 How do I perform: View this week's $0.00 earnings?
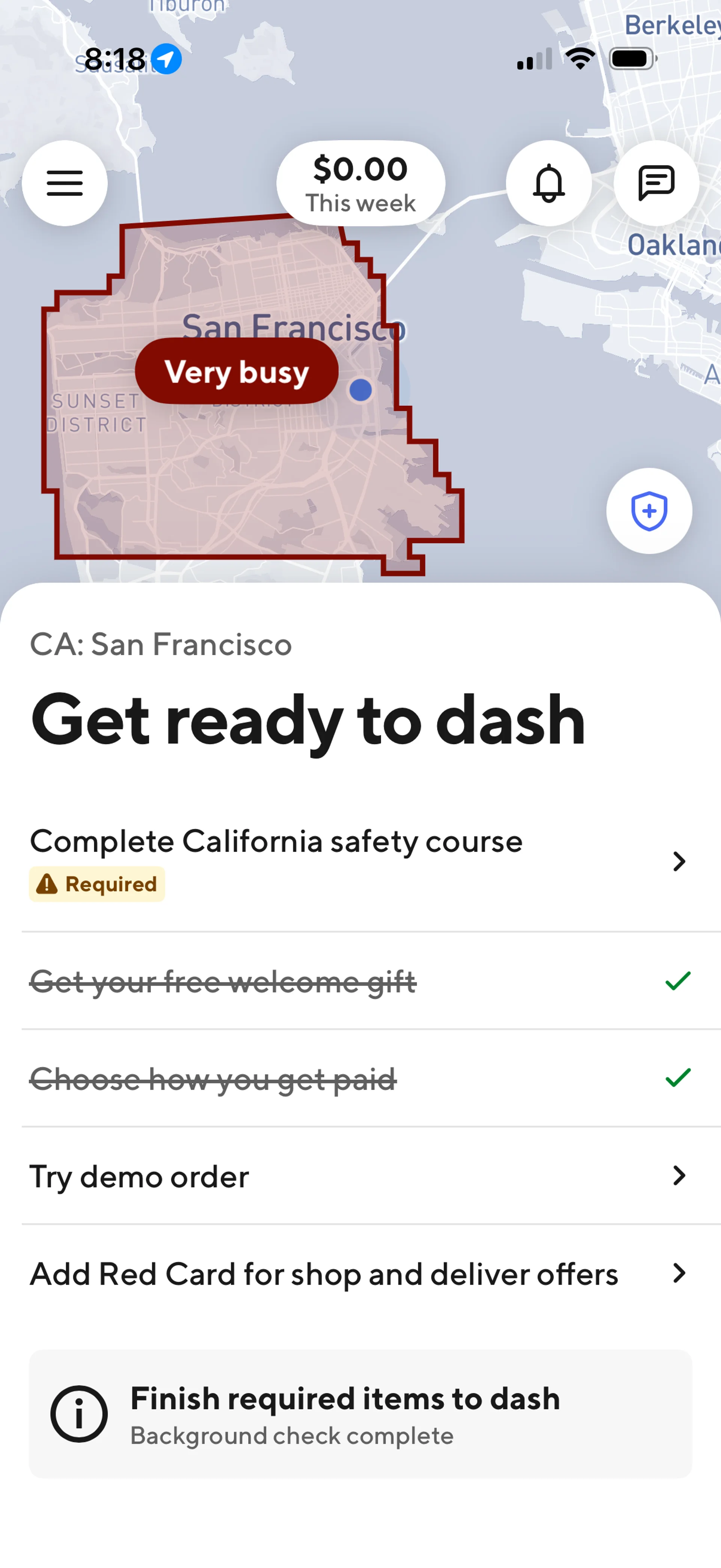click(360, 183)
